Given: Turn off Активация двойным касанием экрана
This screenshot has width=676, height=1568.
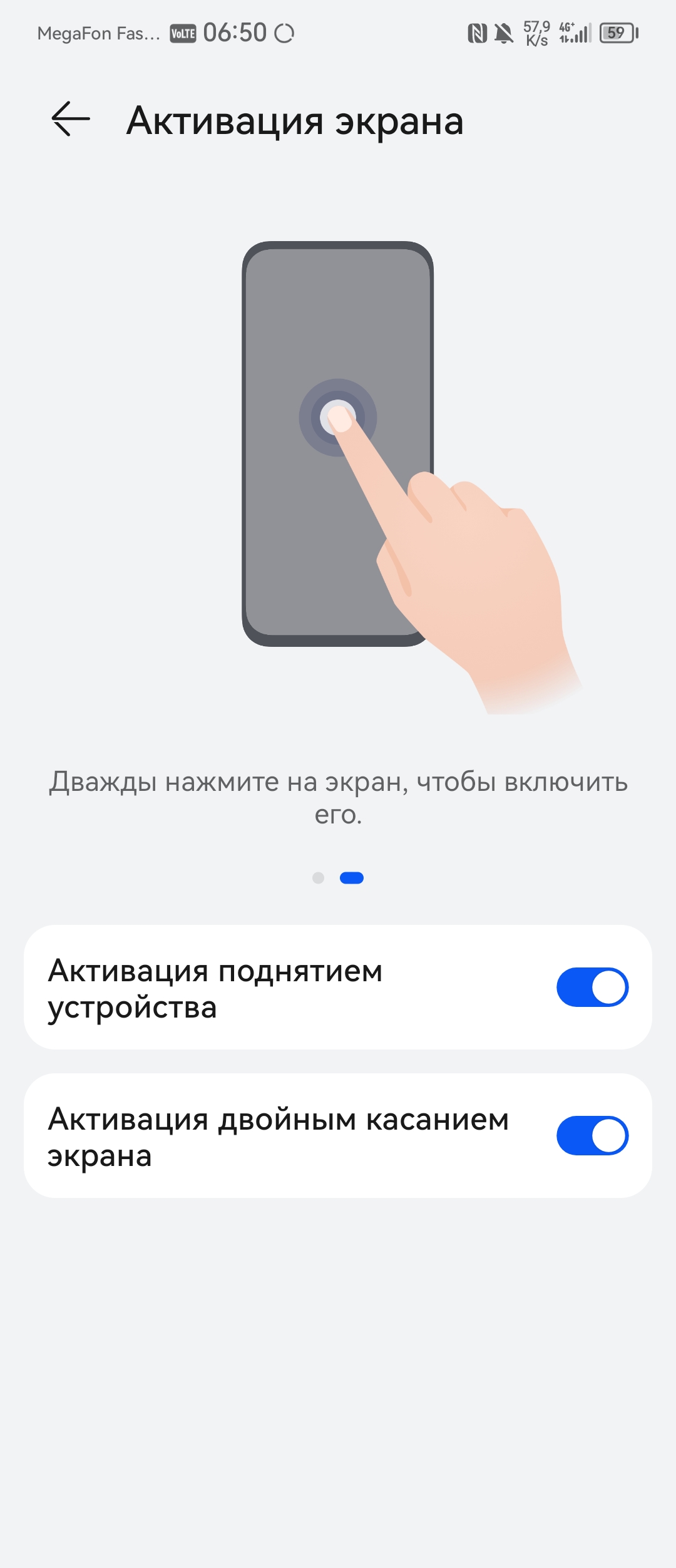Looking at the screenshot, I should (592, 1136).
